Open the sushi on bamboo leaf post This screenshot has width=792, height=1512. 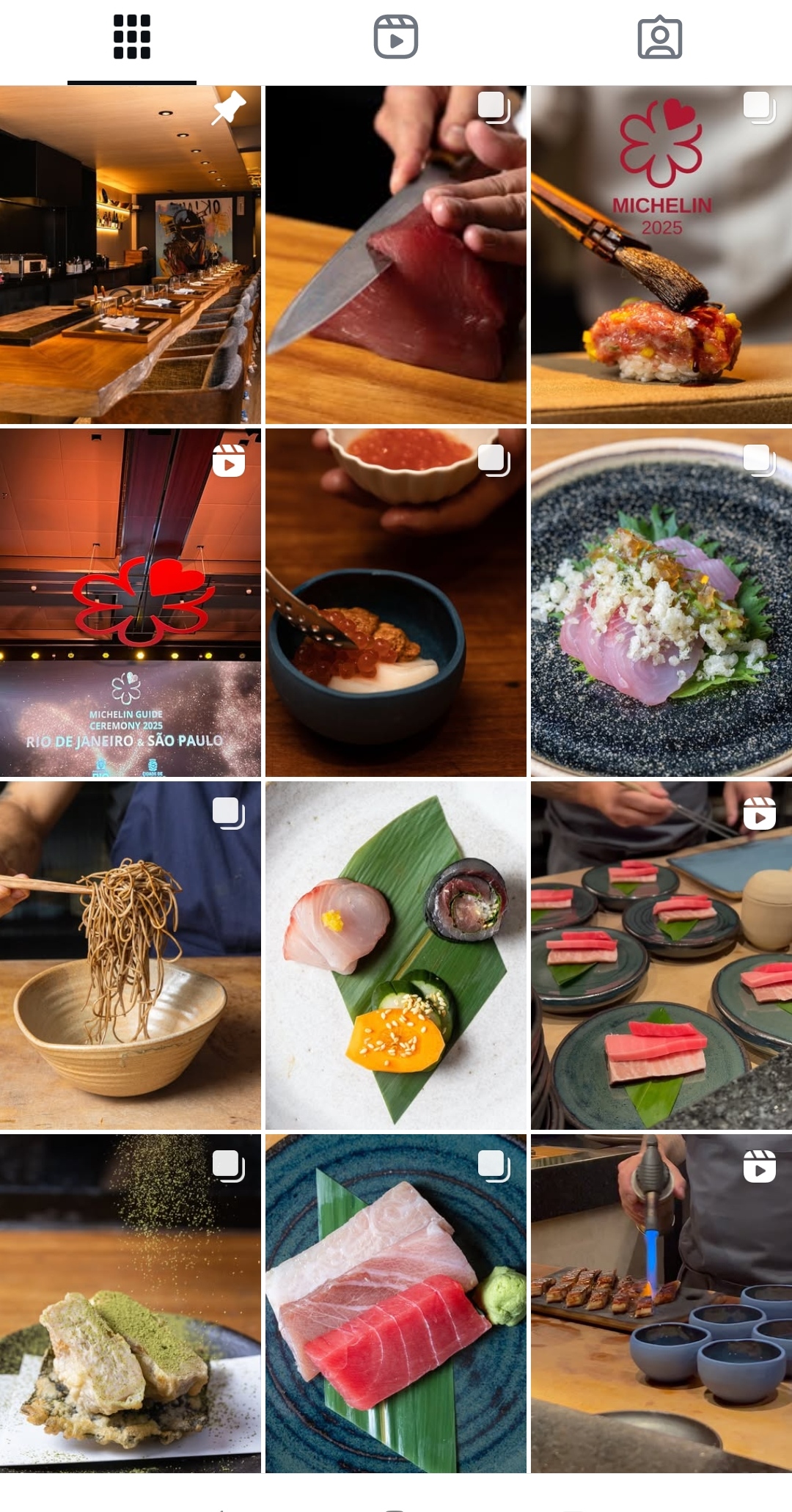click(x=396, y=955)
